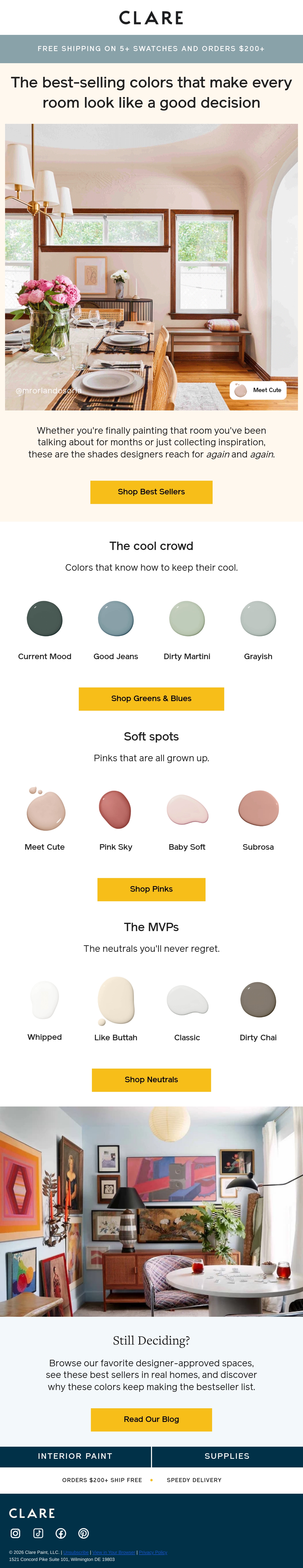This screenshot has height=1568, width=303.
Task: Select the Current Mood color swatch
Action: click(44, 618)
